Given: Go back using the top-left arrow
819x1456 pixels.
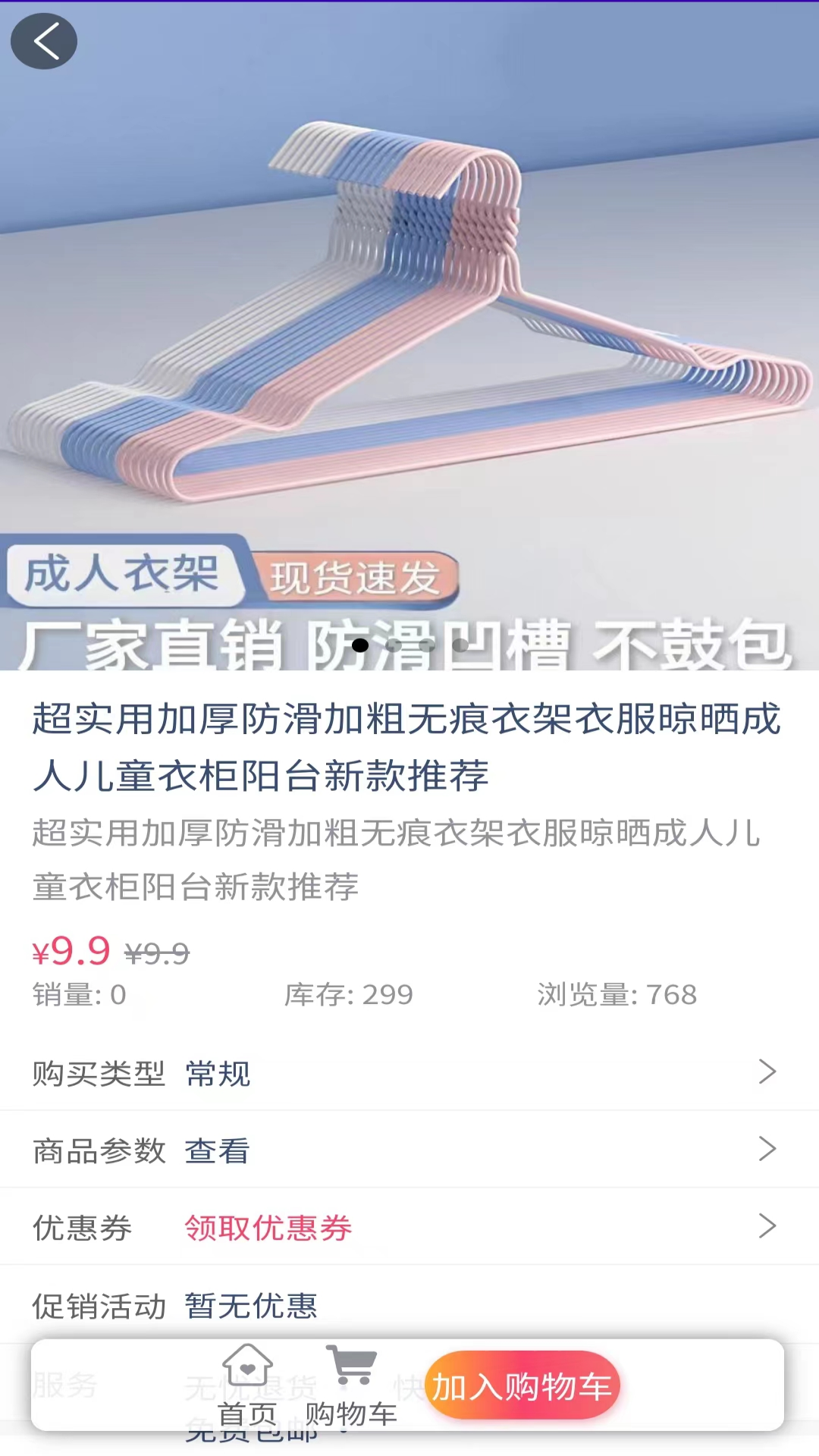Looking at the screenshot, I should [x=44, y=41].
